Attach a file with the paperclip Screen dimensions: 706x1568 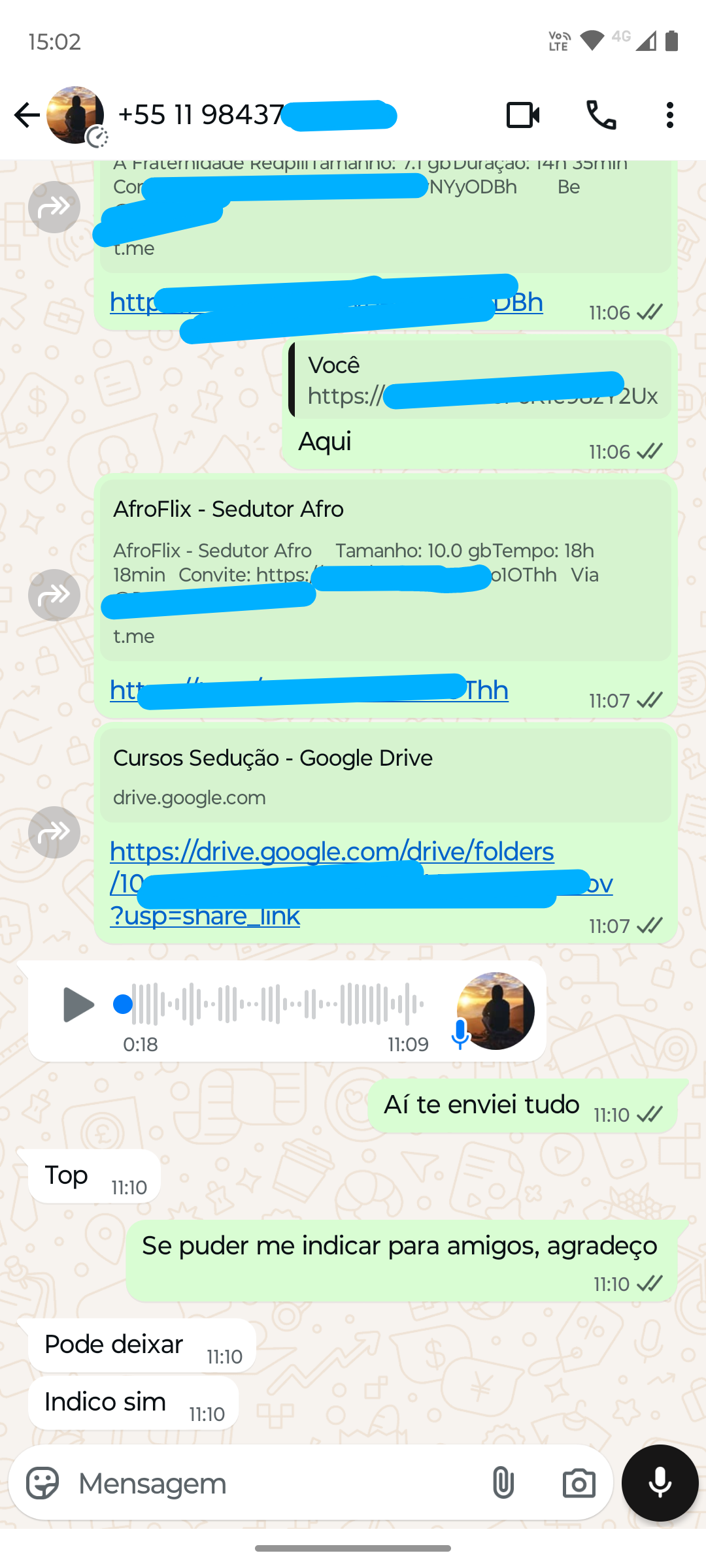503,1483
